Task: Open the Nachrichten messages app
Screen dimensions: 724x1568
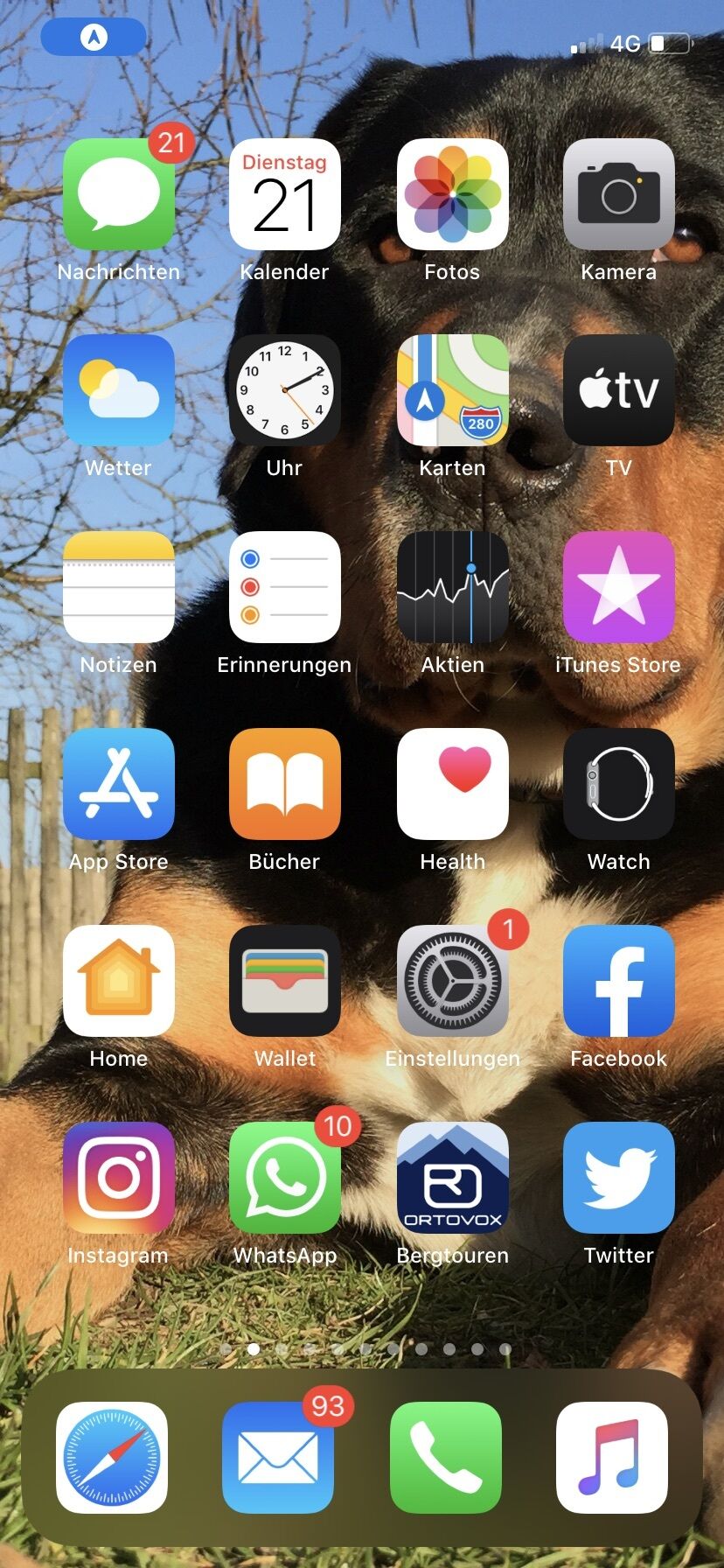Action: [x=119, y=194]
